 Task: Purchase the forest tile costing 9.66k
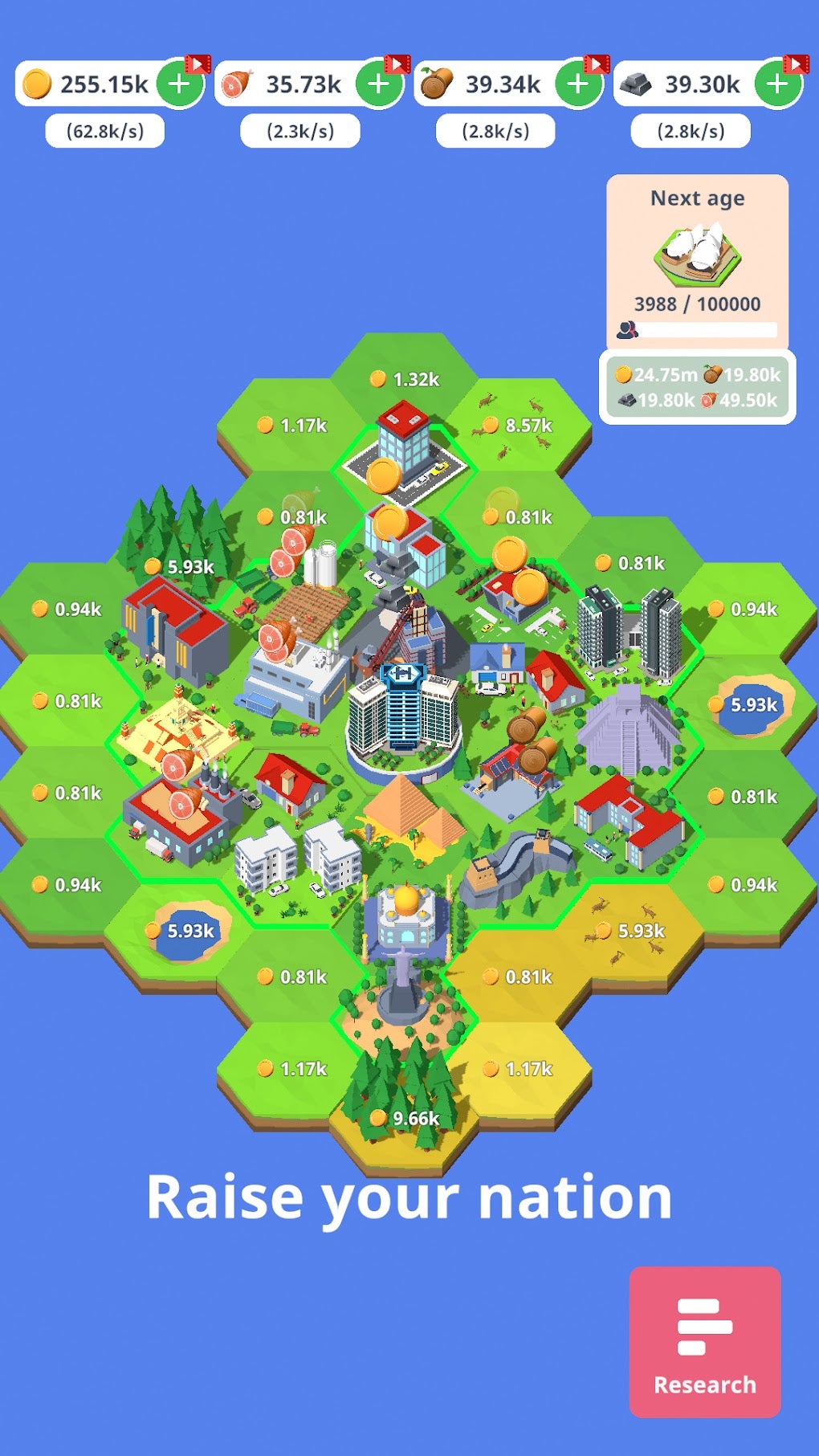405,1117
